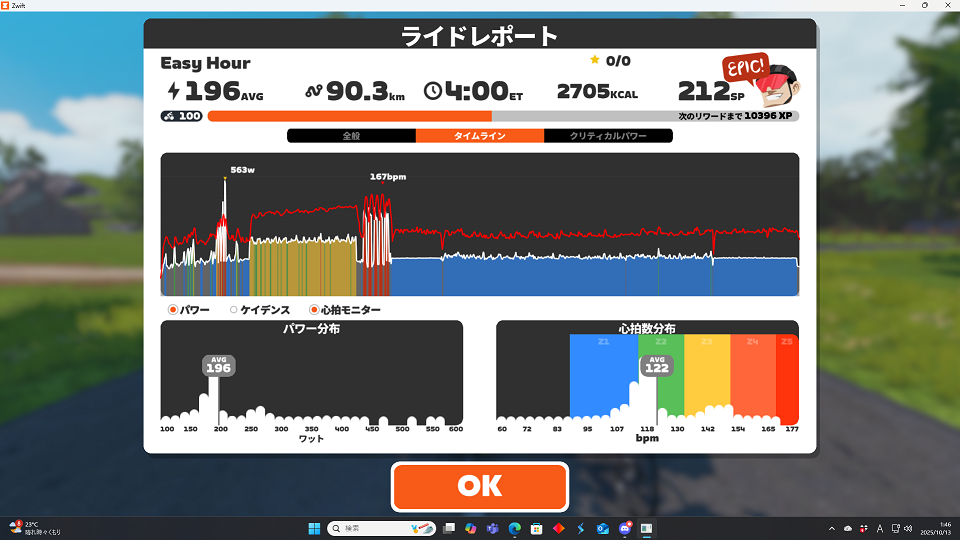Open the クリティカルパワー tab
Viewport: 960px width, 540px height.
coord(607,135)
